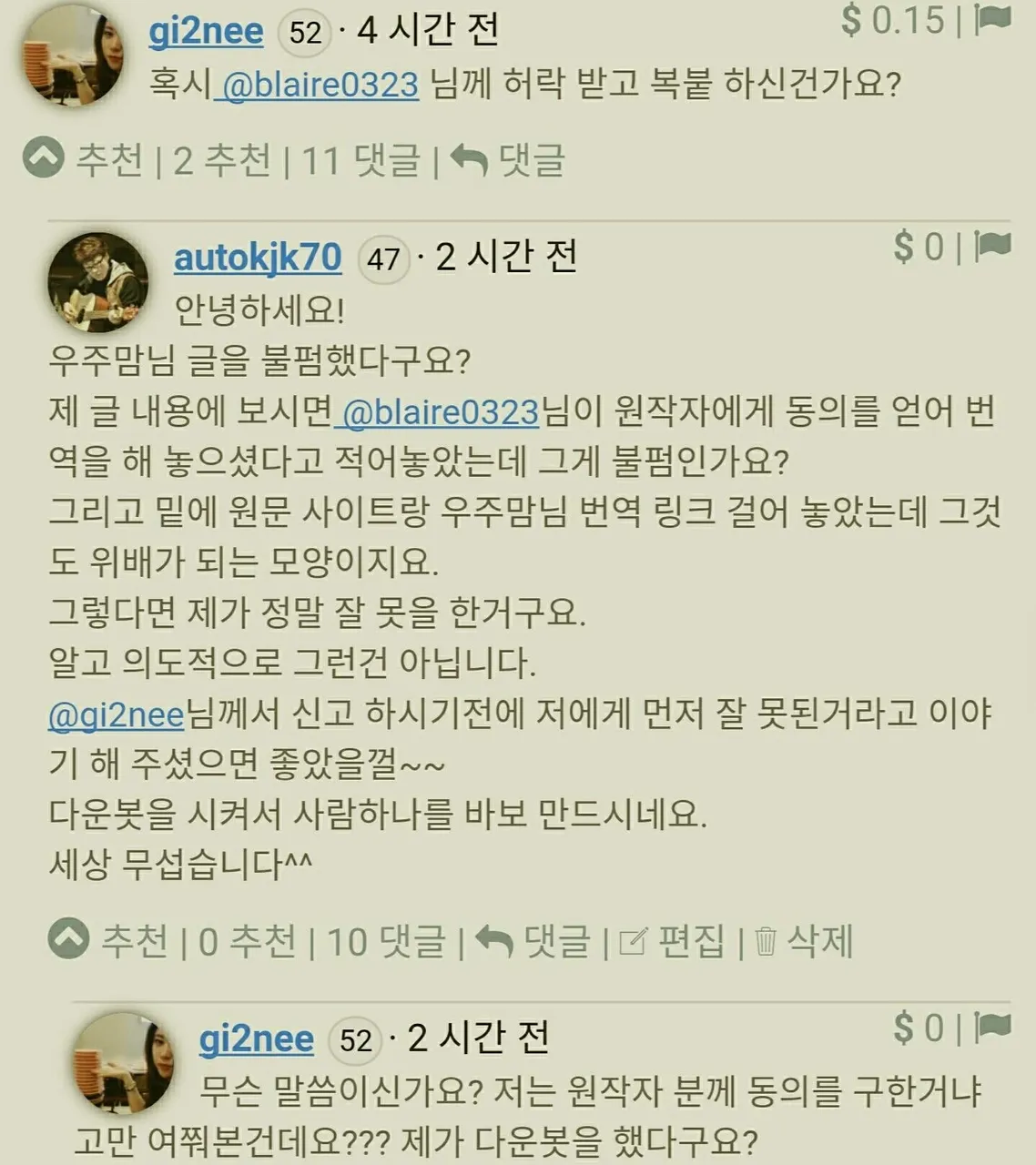Open the @gi2nee mention in autokjk70's comment
1036x1165 pixels.
point(116,714)
